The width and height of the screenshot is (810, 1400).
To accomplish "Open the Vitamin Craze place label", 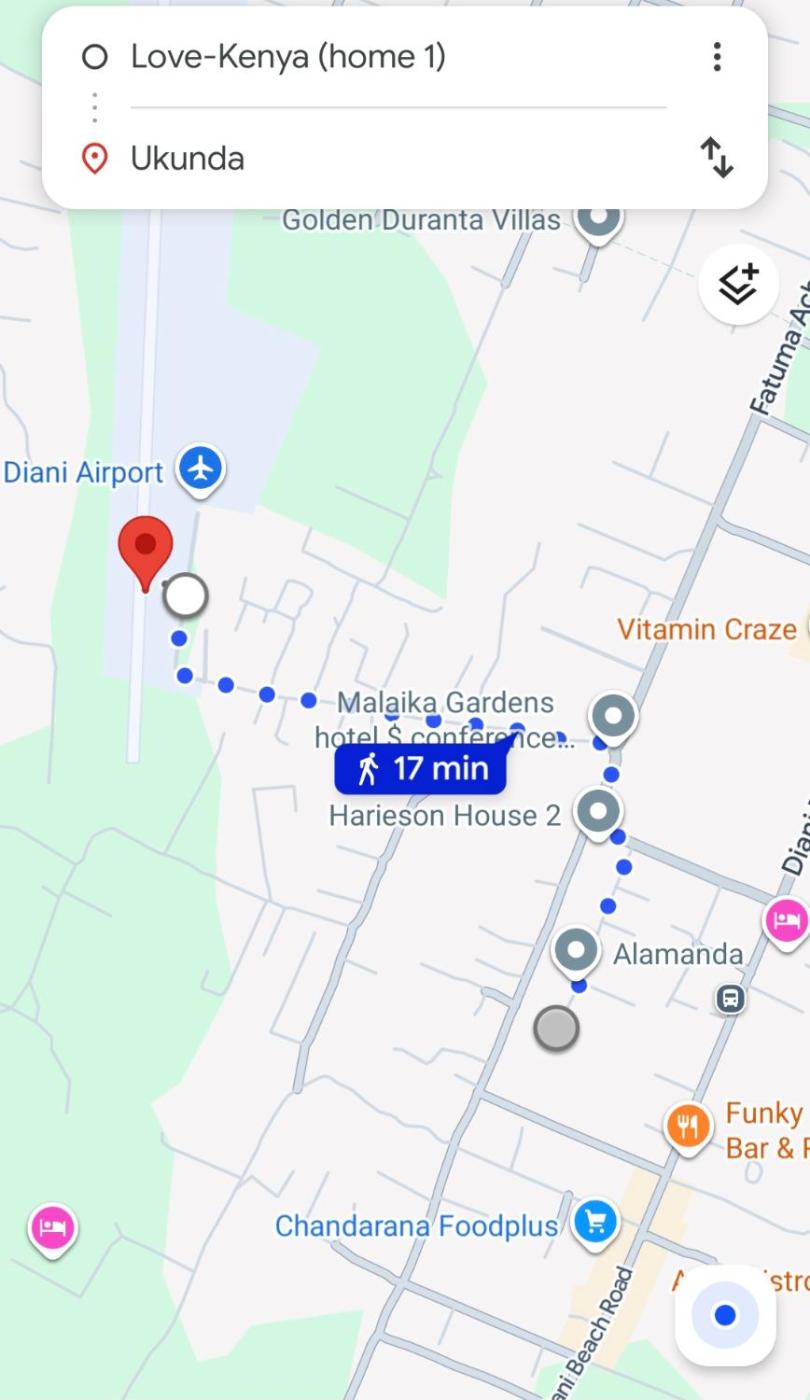I will pos(705,629).
